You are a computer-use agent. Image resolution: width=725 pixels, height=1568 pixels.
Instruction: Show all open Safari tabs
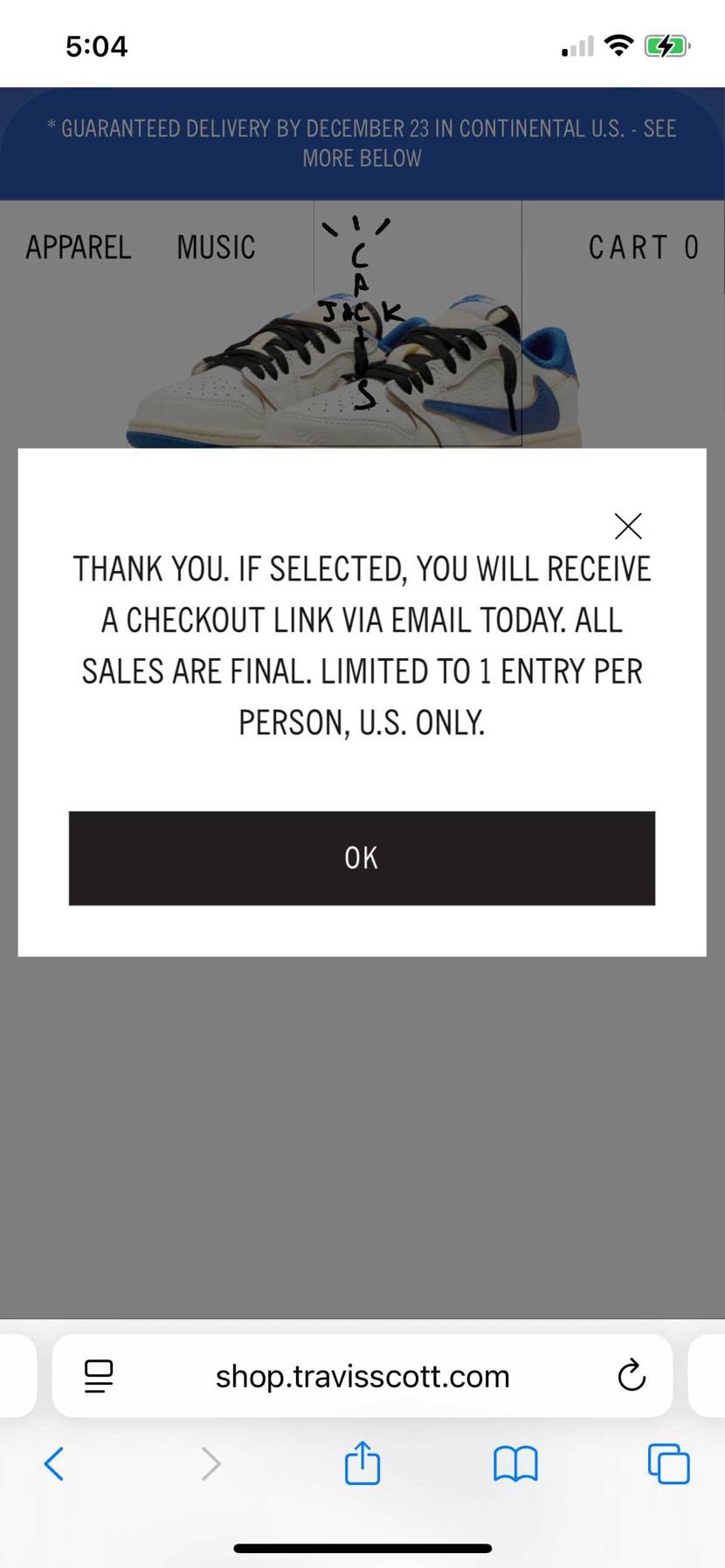tap(668, 1463)
